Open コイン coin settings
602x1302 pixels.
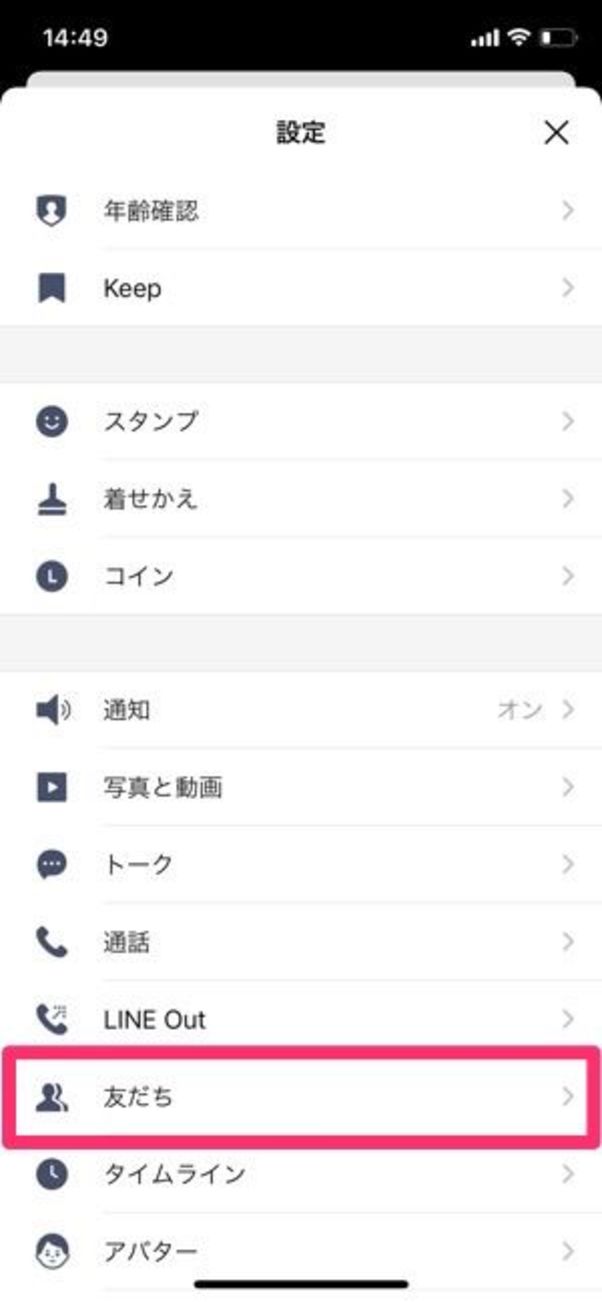click(300, 576)
